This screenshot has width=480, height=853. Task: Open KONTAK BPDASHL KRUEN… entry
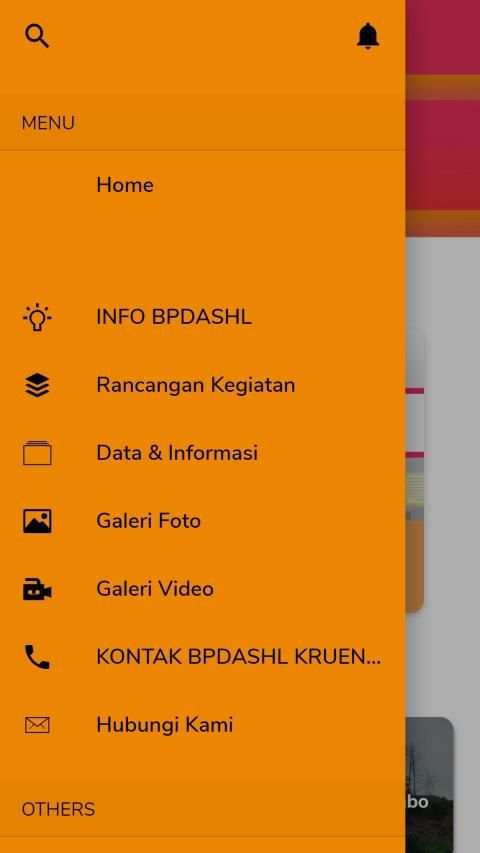202,657
